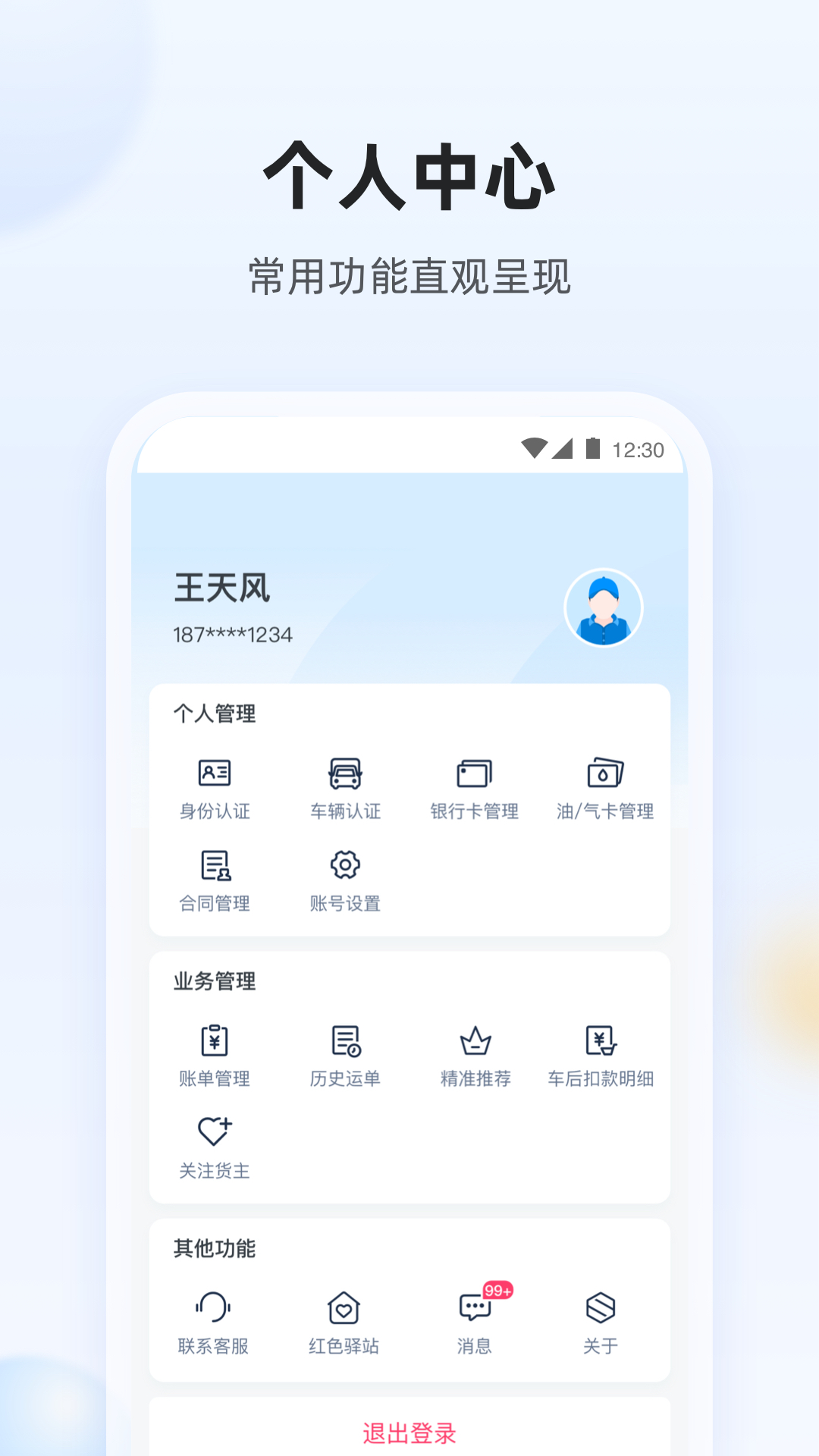
Task: Open 身份认证 identity verification
Action: tap(215, 789)
